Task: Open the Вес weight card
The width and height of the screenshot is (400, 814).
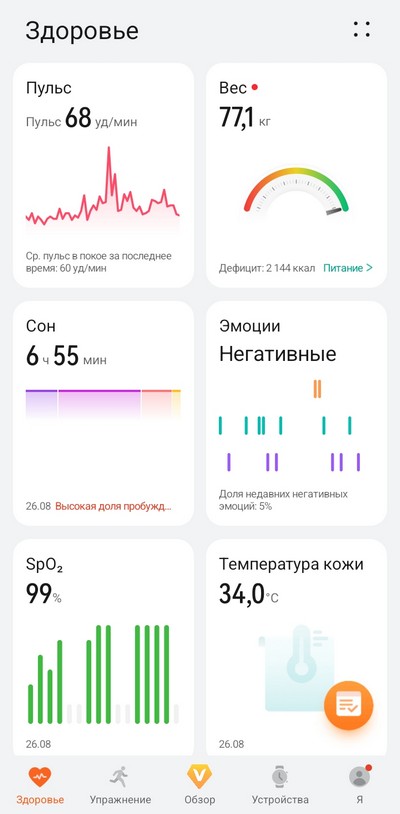Action: pyautogui.click(x=296, y=175)
